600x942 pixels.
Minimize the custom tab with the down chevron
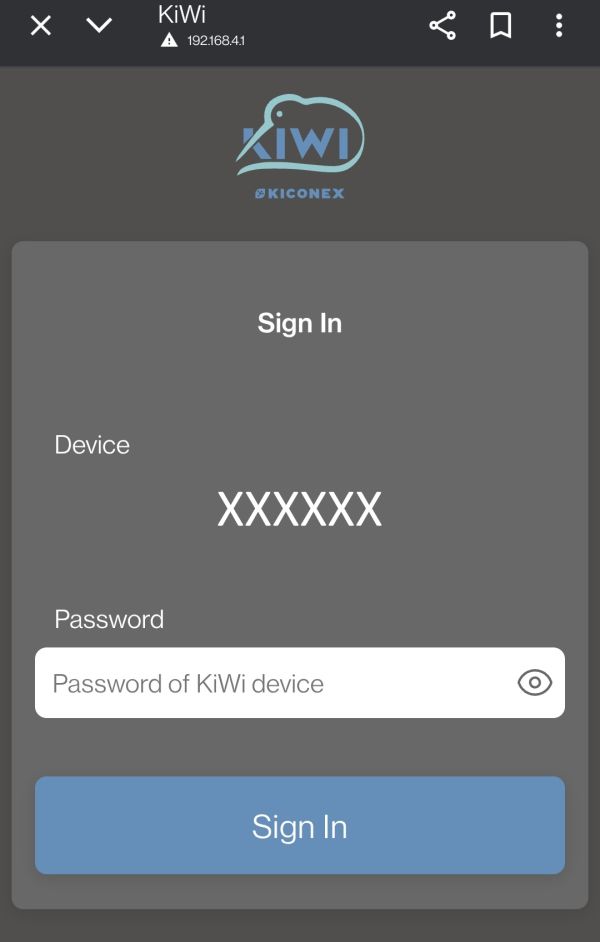(x=99, y=26)
